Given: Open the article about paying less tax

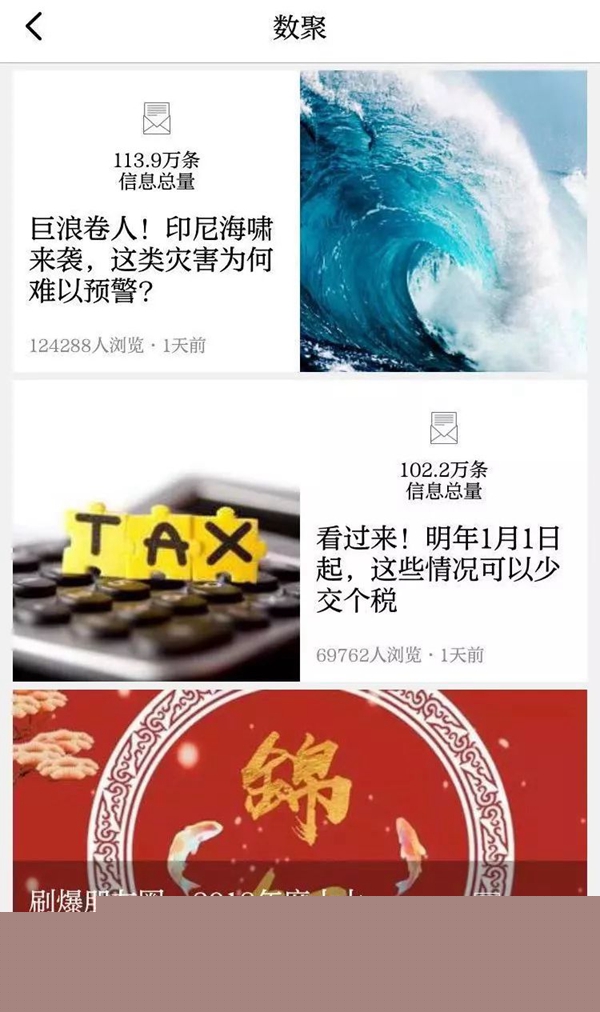Looking at the screenshot, I should point(438,569).
